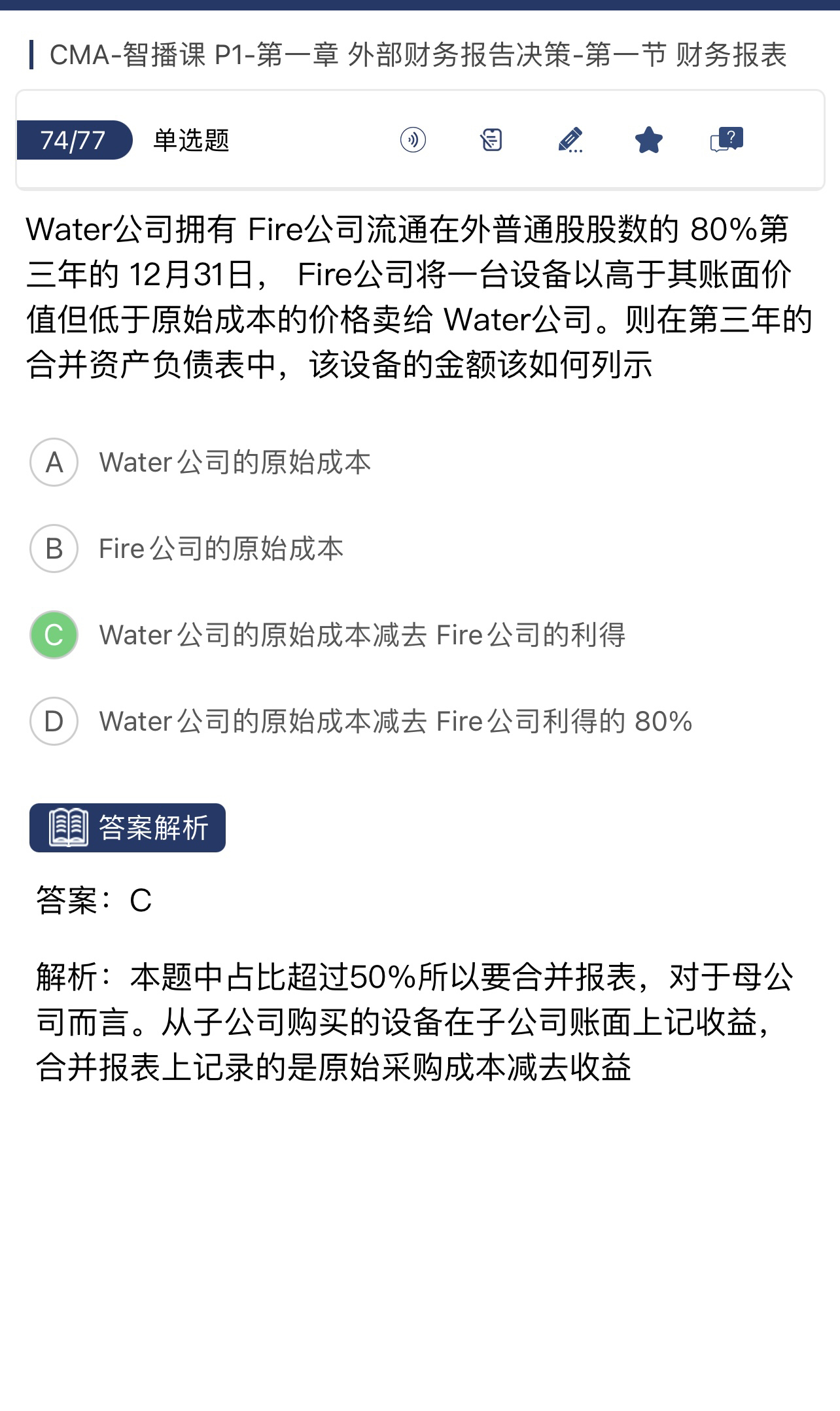840x1411 pixels.
Task: Open the question feedback help icon
Action: [x=726, y=140]
